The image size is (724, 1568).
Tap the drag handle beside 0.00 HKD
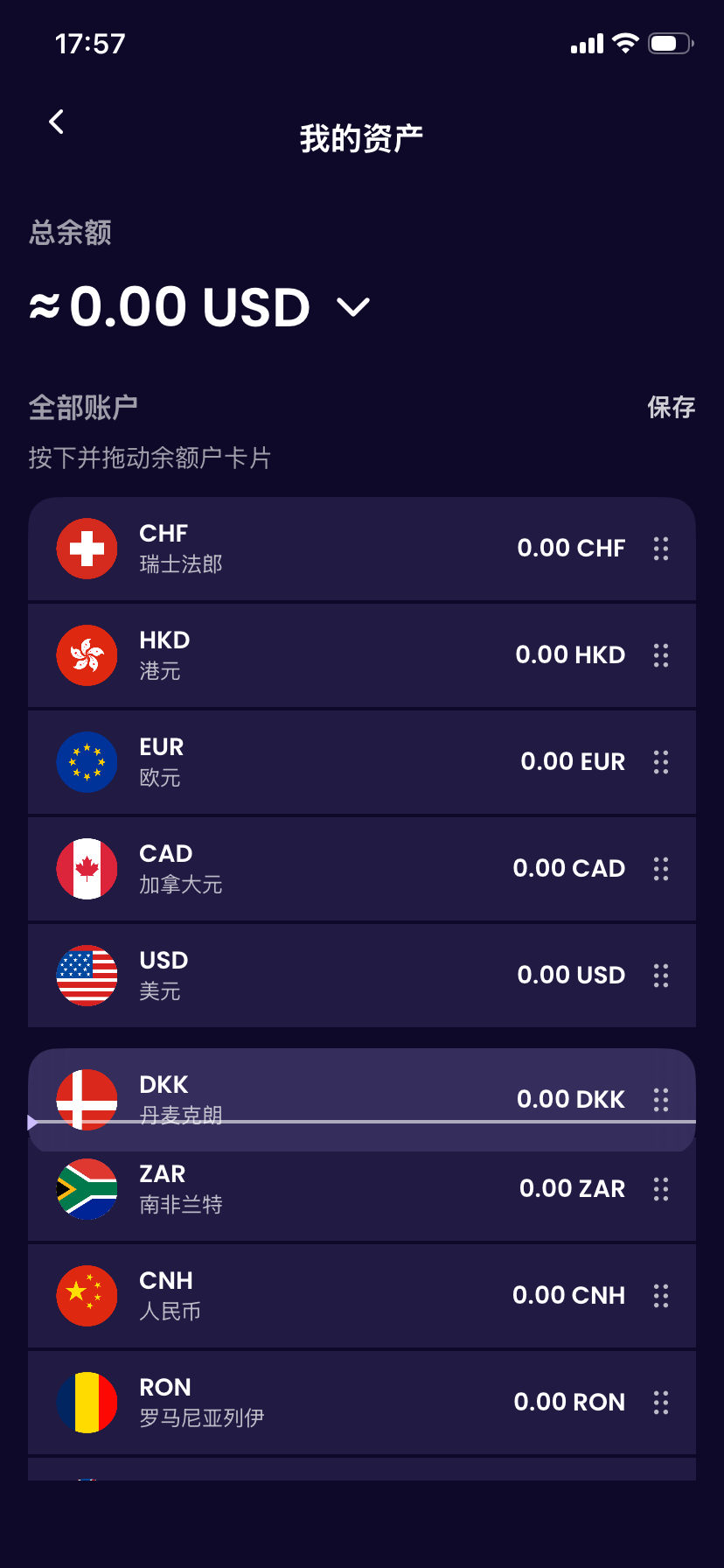pos(661,655)
